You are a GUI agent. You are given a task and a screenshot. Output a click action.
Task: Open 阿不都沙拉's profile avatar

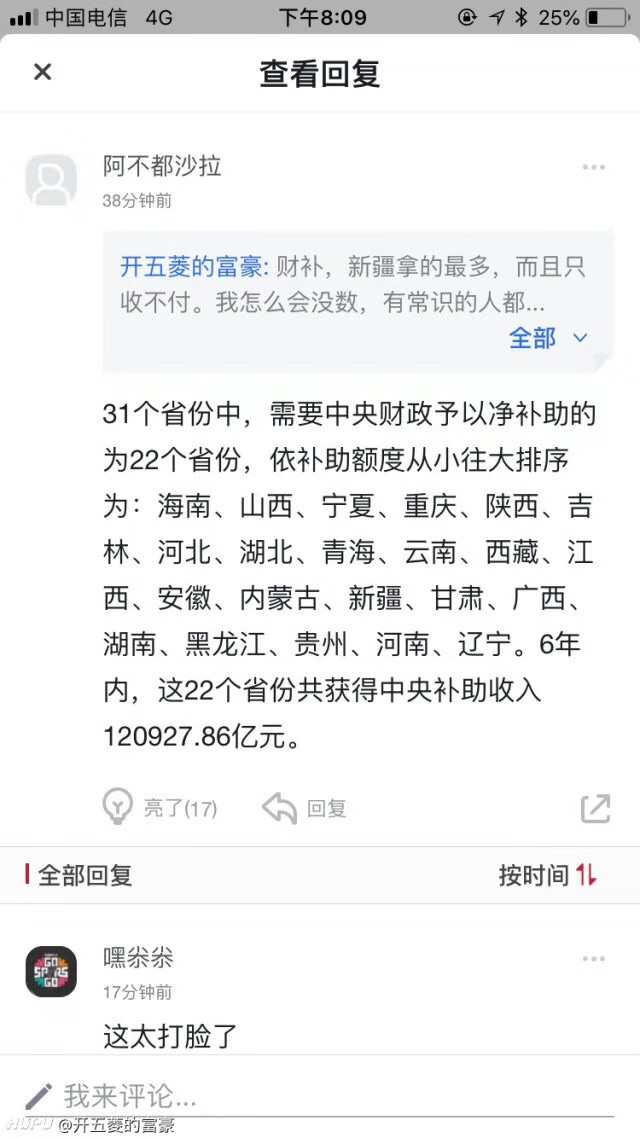coord(52,180)
